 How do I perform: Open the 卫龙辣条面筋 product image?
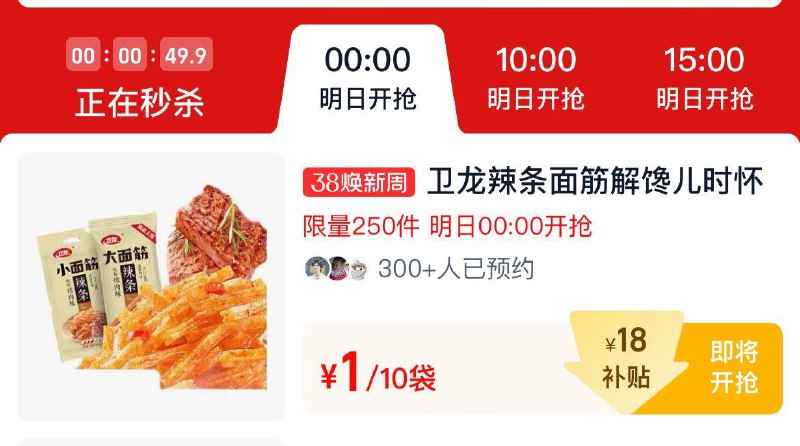(x=152, y=287)
